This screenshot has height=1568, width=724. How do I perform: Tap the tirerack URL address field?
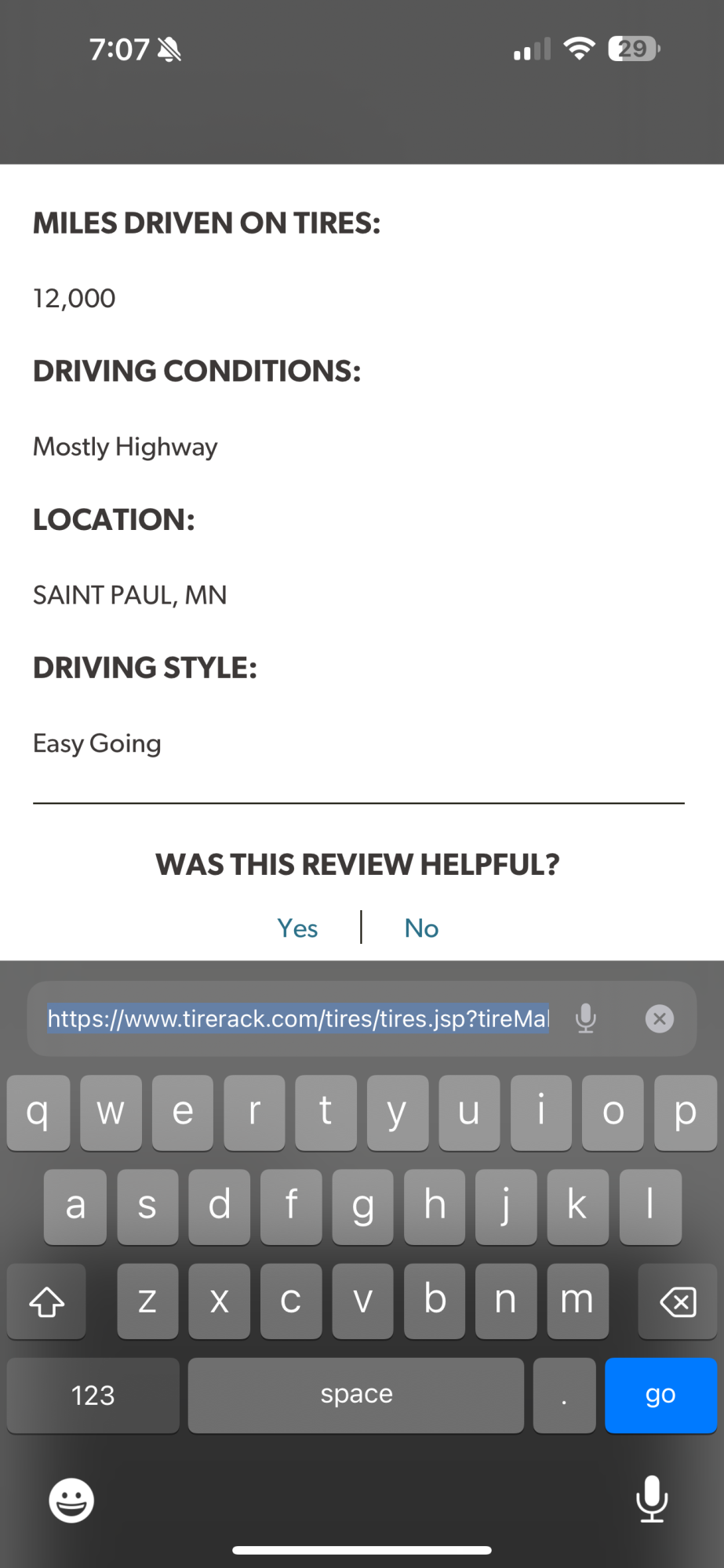point(298,1018)
